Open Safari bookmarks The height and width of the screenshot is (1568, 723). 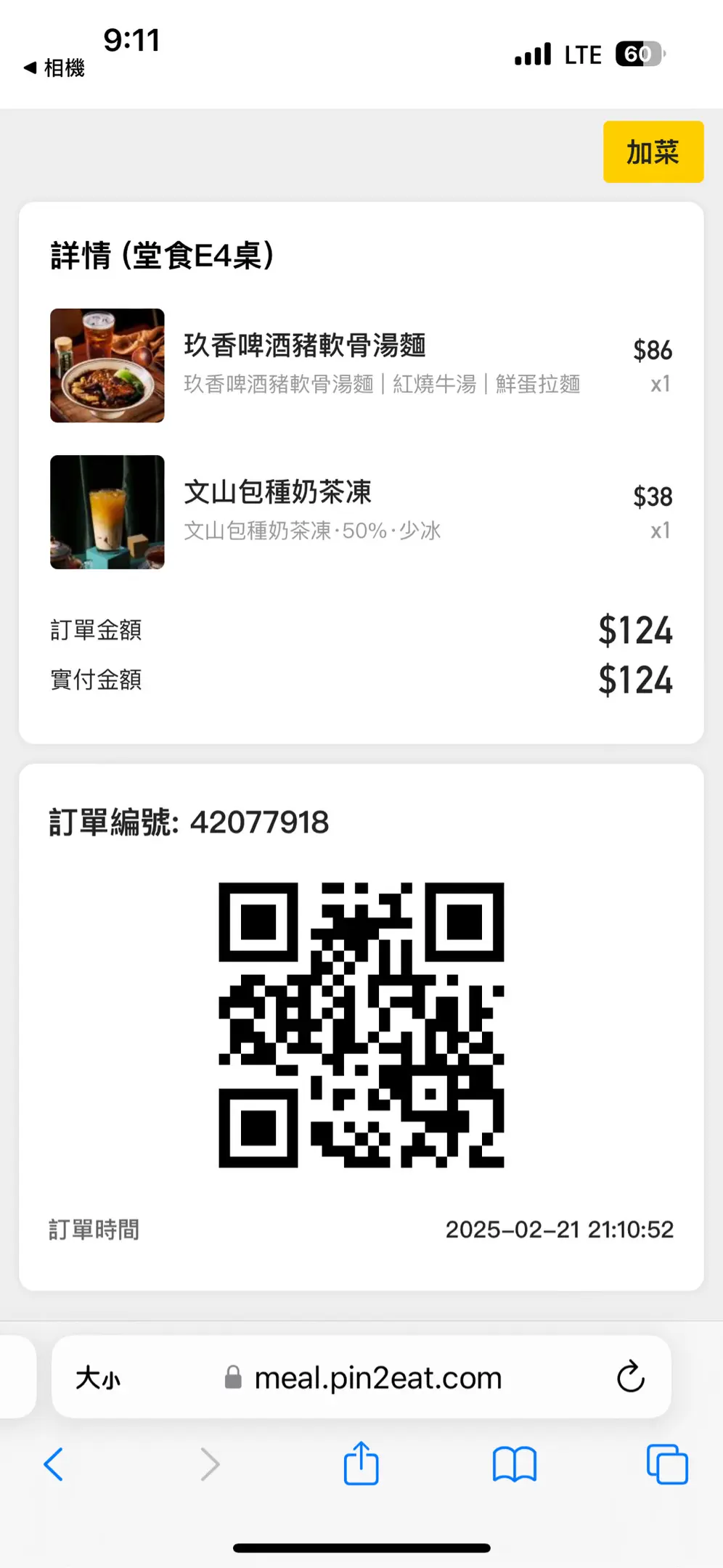click(x=514, y=1463)
